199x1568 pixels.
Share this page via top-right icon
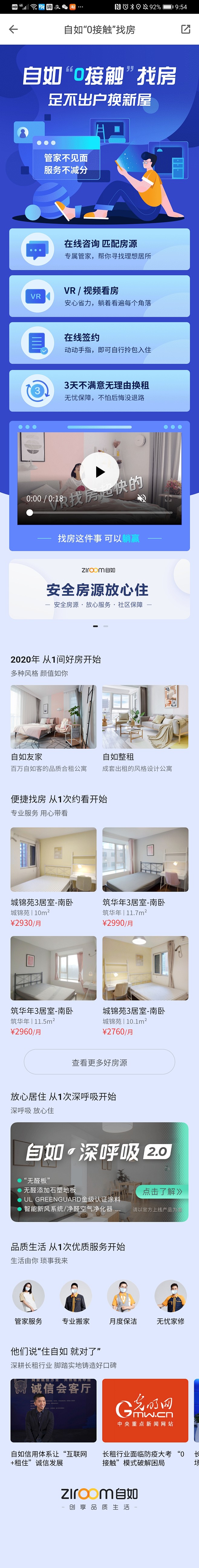point(186,29)
